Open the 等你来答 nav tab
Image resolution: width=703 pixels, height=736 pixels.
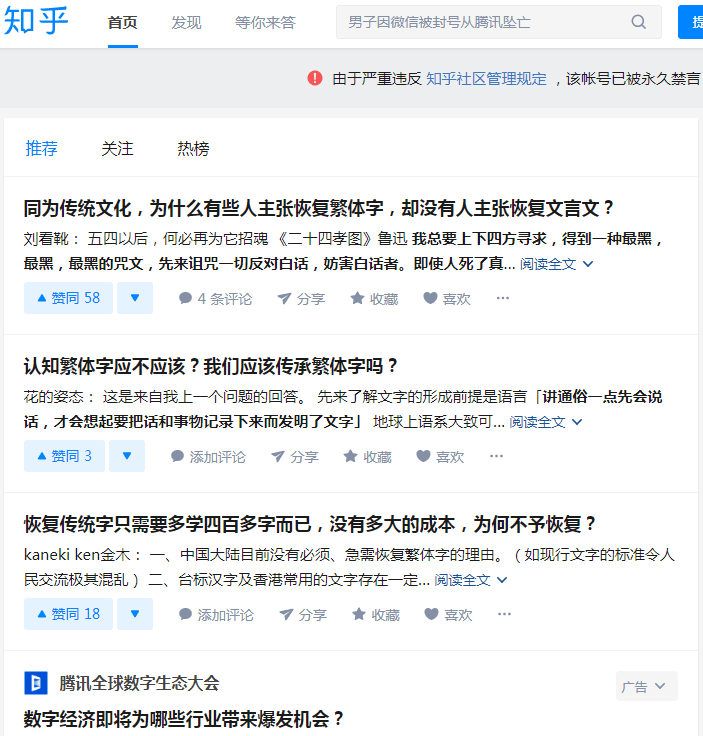pyautogui.click(x=265, y=22)
